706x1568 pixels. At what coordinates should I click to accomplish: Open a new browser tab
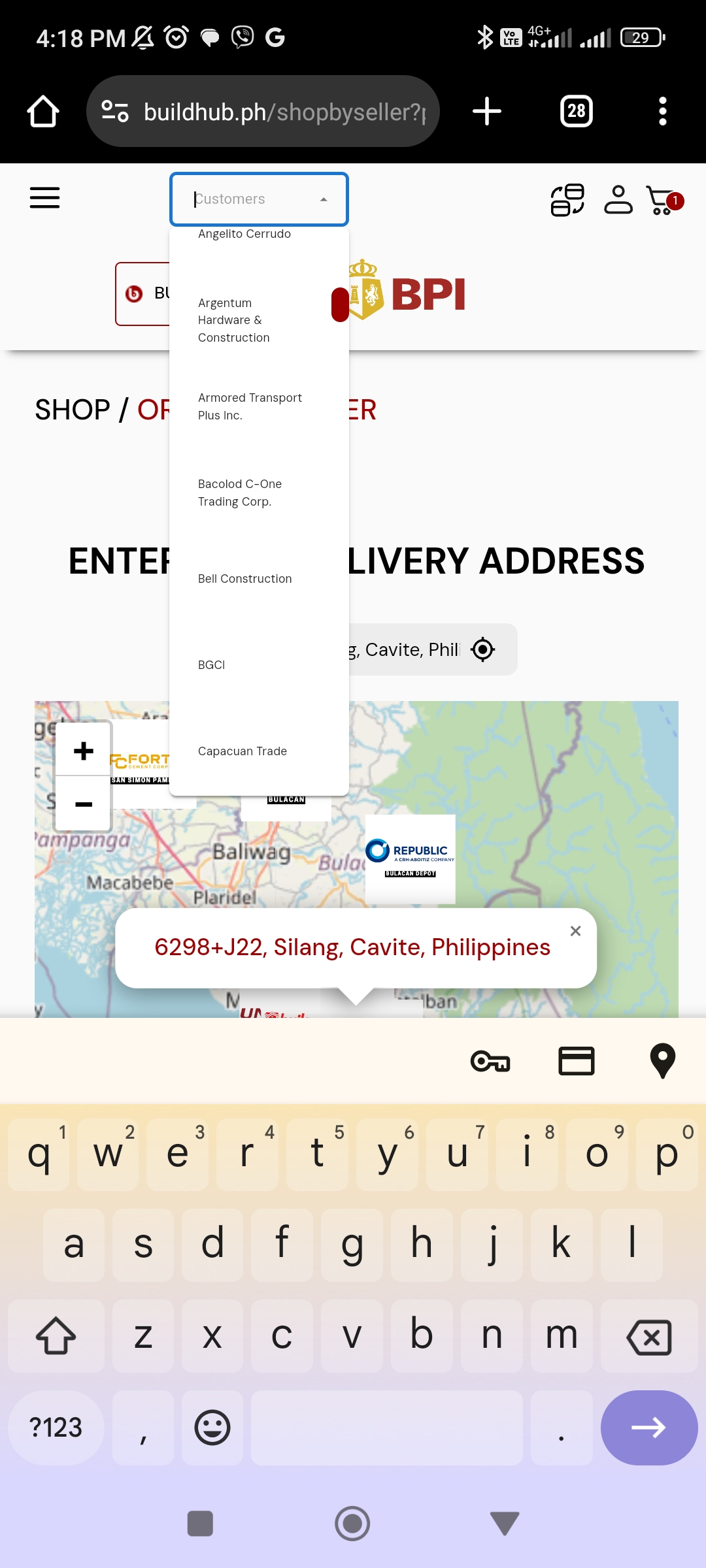tap(487, 111)
